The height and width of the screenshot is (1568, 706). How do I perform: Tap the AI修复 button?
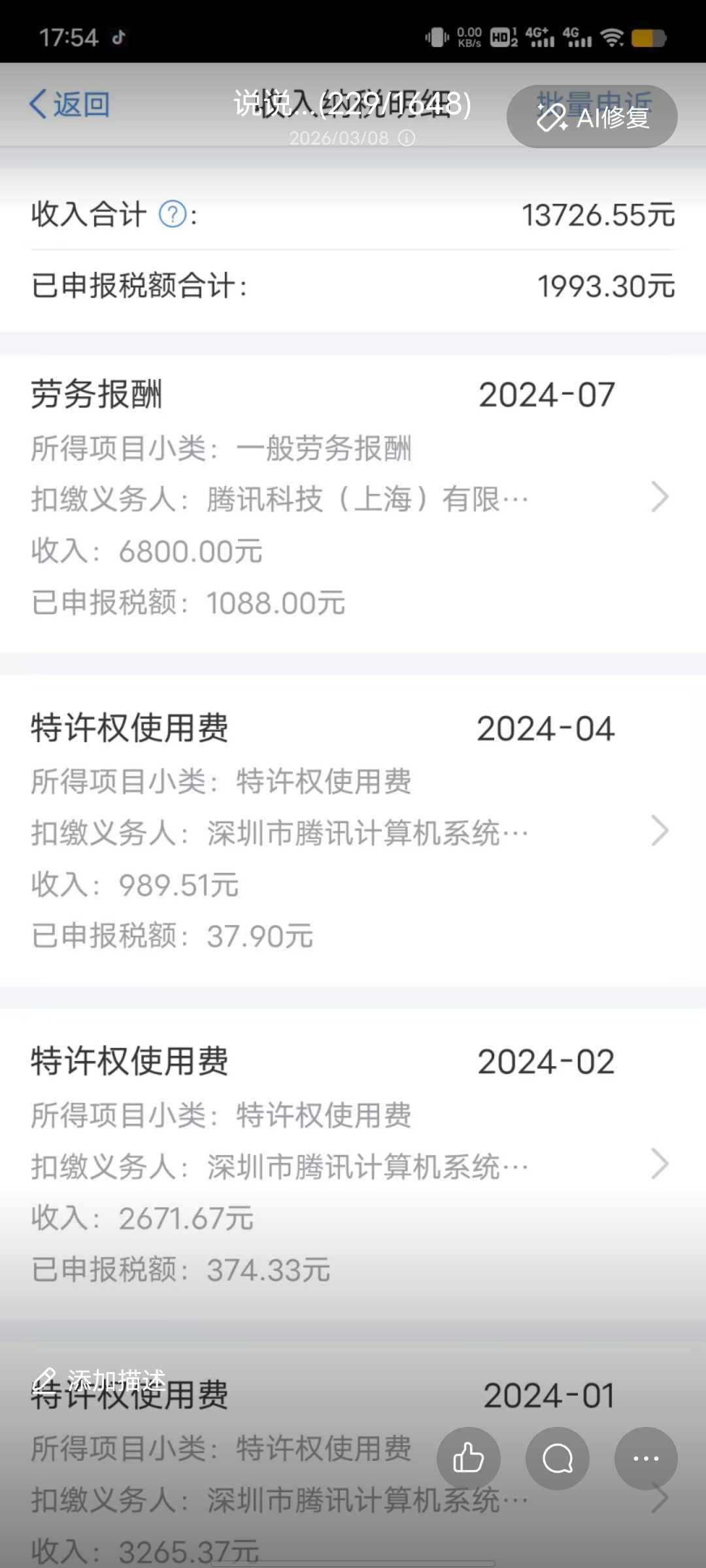click(592, 117)
